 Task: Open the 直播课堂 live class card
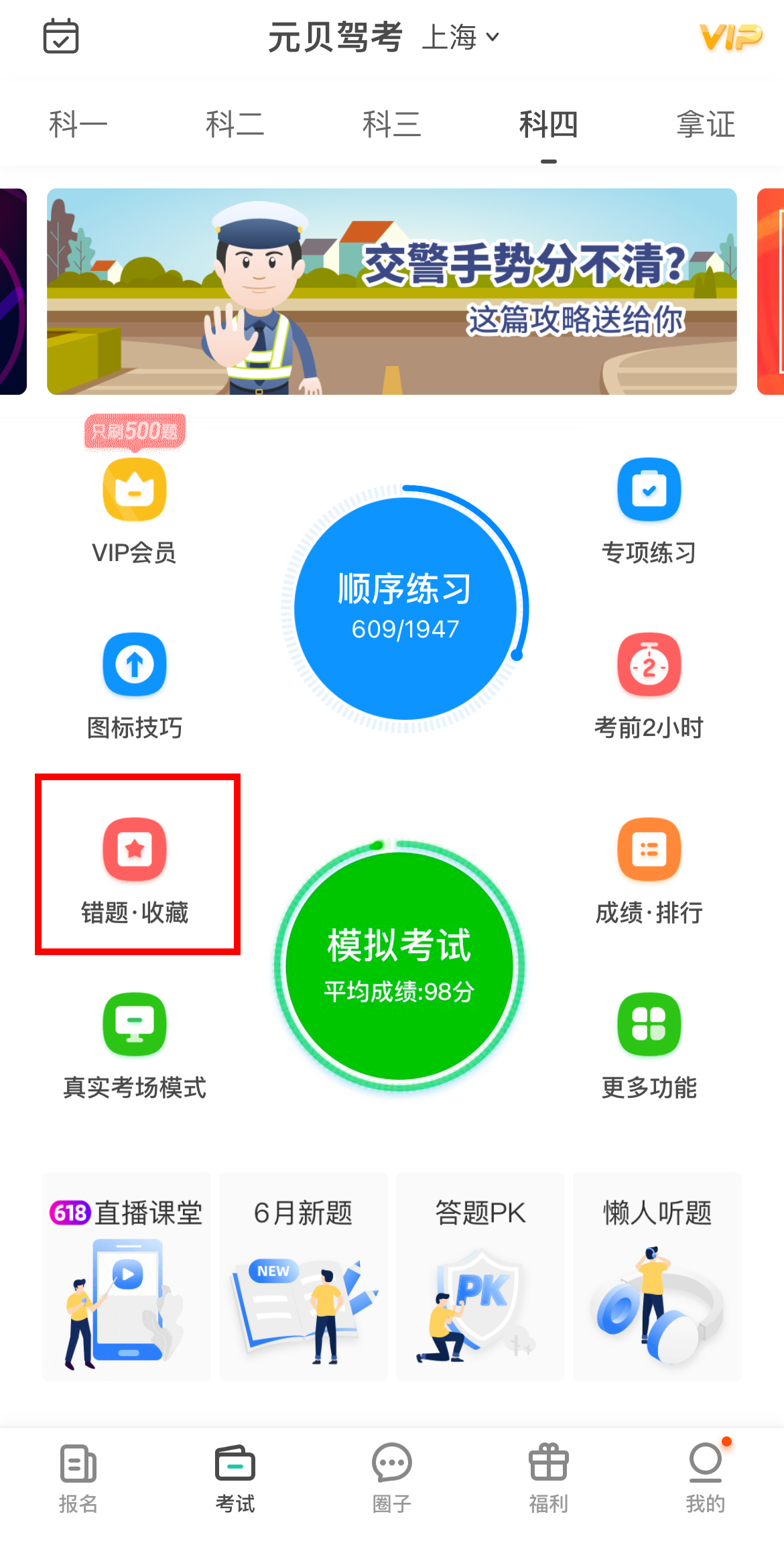coord(127,1276)
